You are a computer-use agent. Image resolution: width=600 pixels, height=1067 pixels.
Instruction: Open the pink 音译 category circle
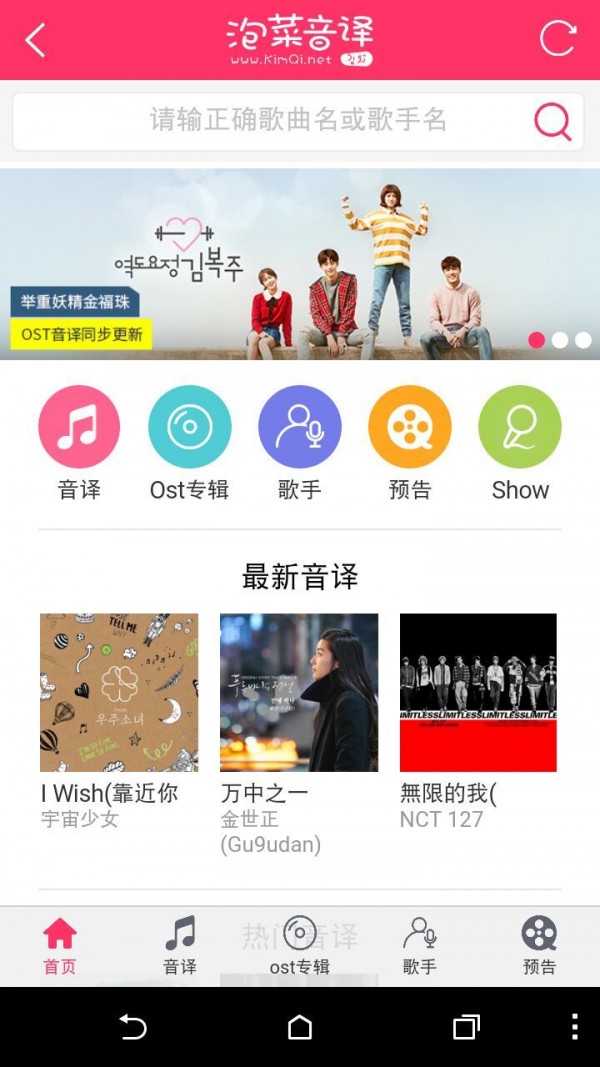click(79, 428)
